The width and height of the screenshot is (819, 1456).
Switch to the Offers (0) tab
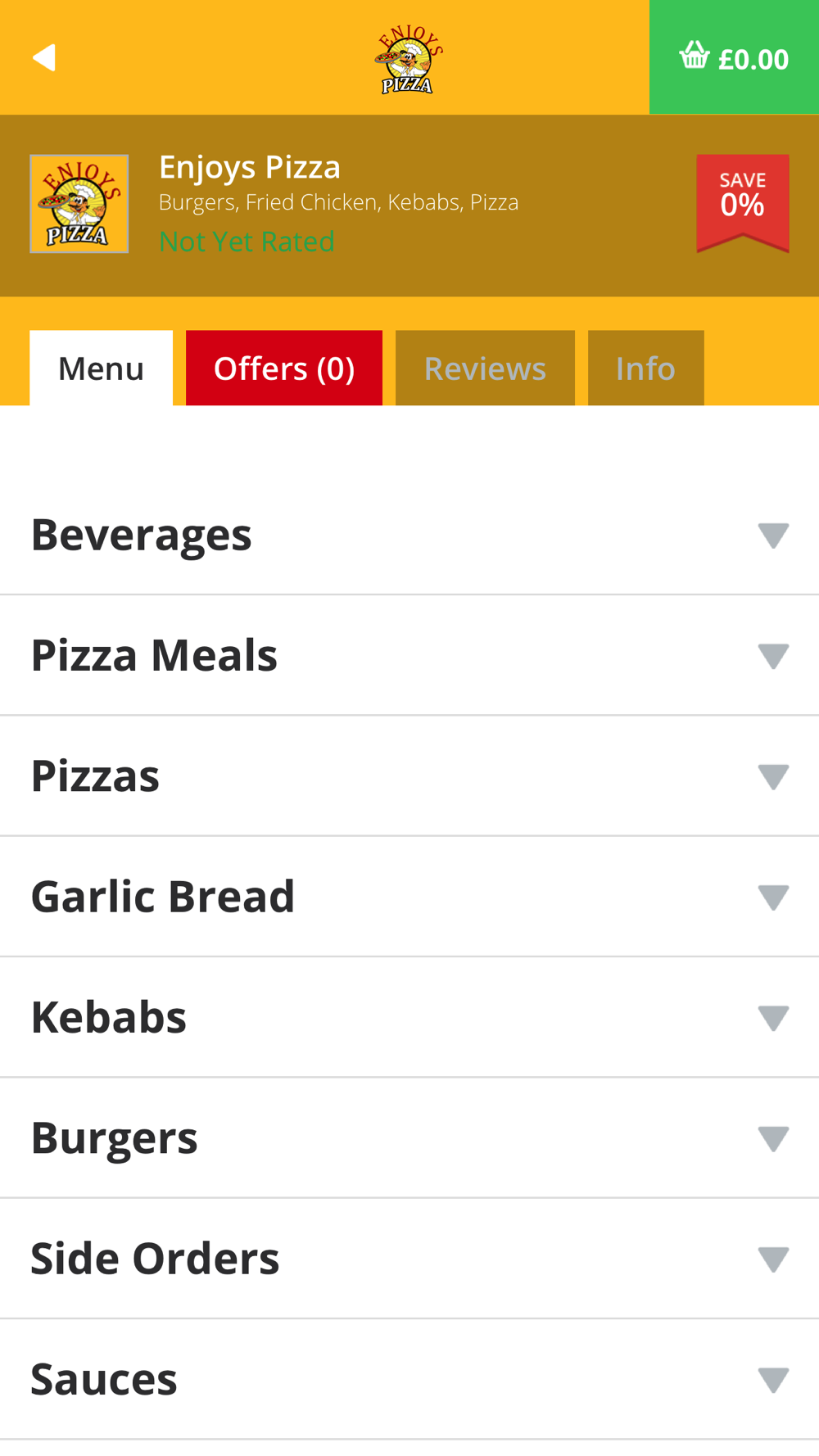tap(284, 368)
